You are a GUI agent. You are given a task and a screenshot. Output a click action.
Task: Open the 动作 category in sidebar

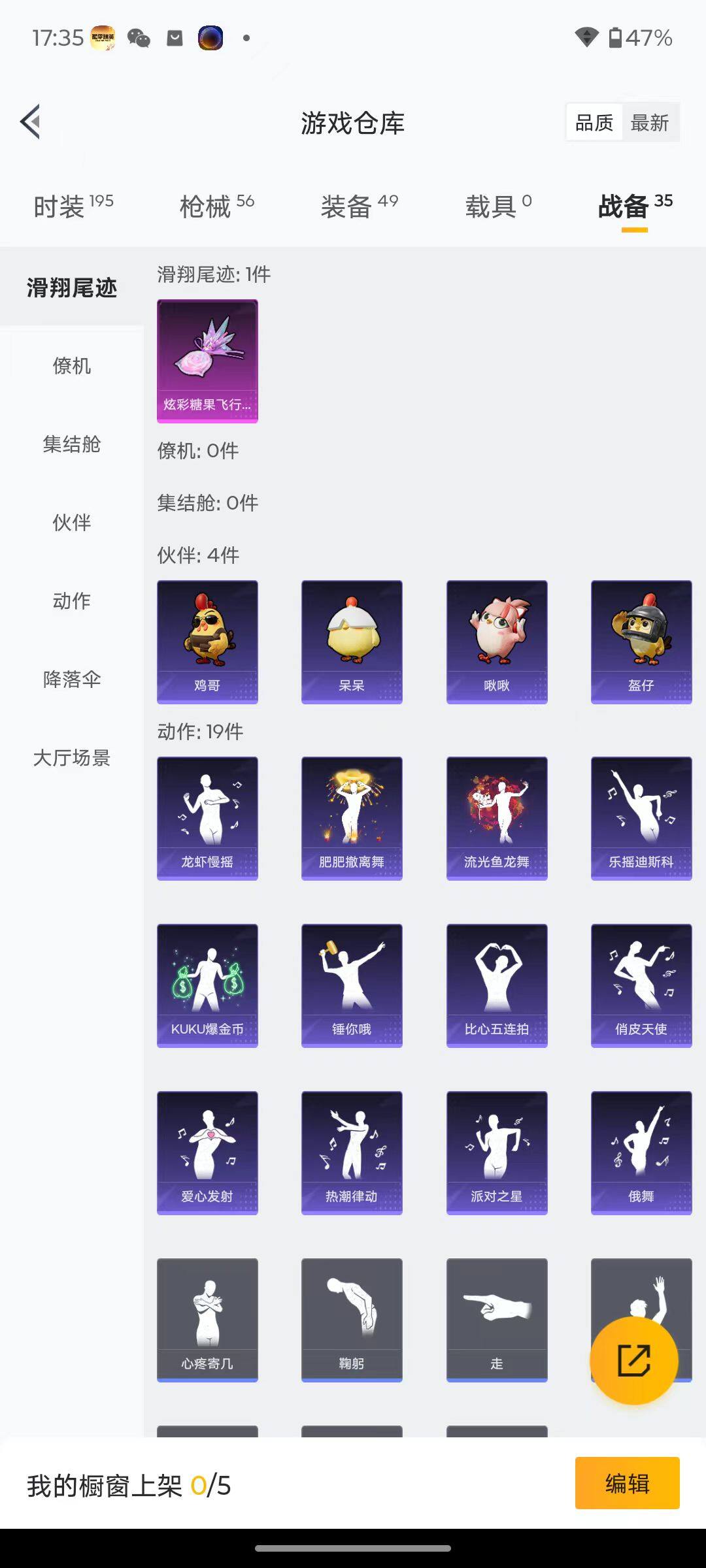click(71, 601)
